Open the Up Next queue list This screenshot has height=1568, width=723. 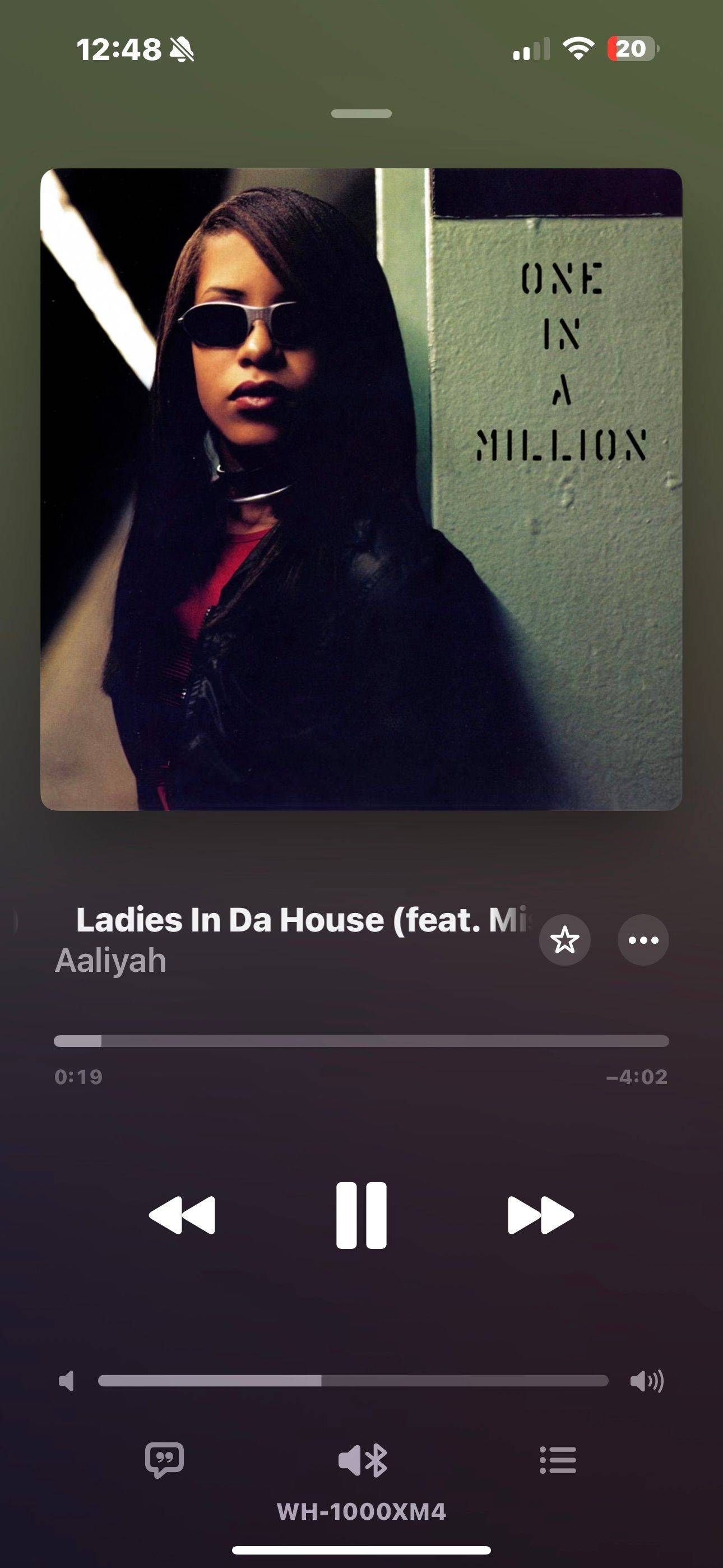[558, 1460]
